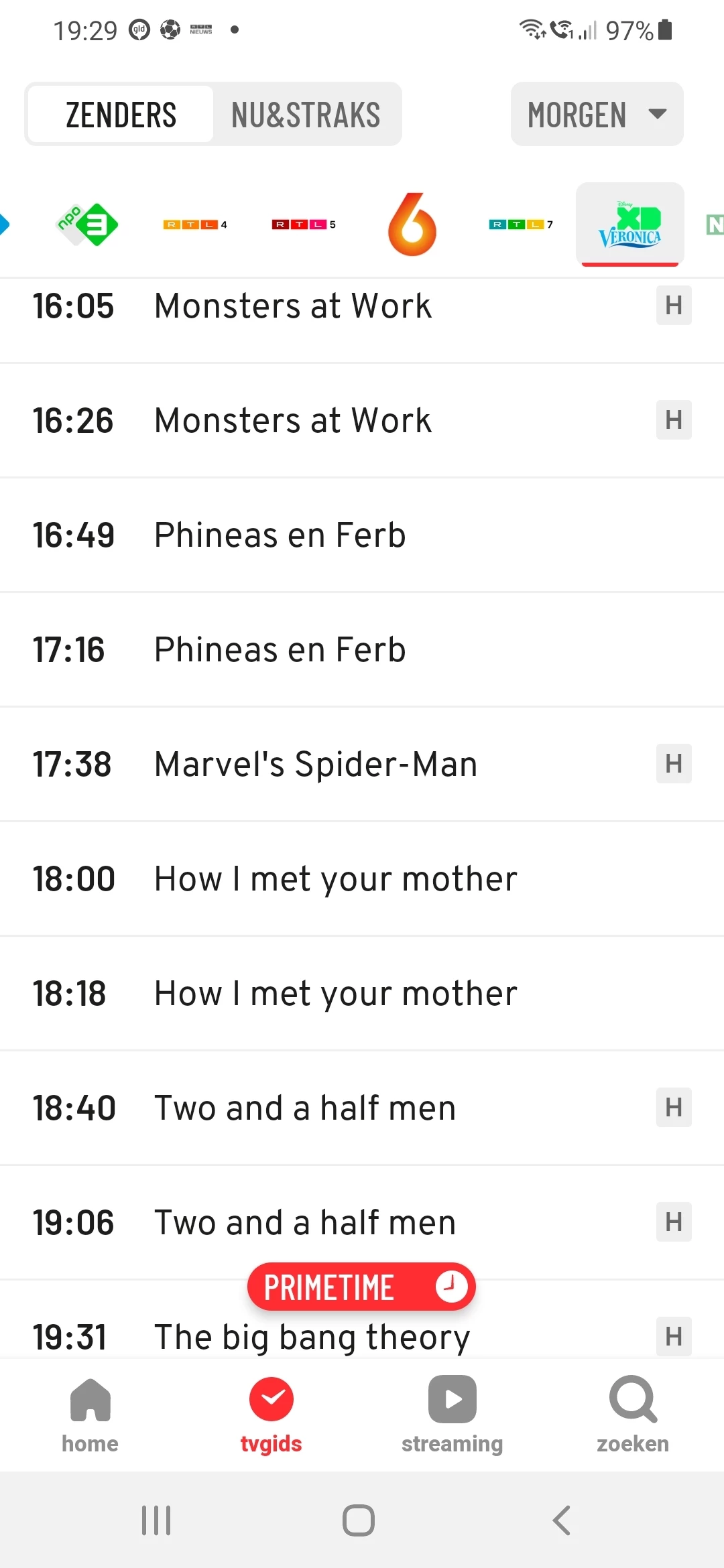The height and width of the screenshot is (1568, 724).
Task: Choose the RTL 5 channel
Action: click(304, 224)
